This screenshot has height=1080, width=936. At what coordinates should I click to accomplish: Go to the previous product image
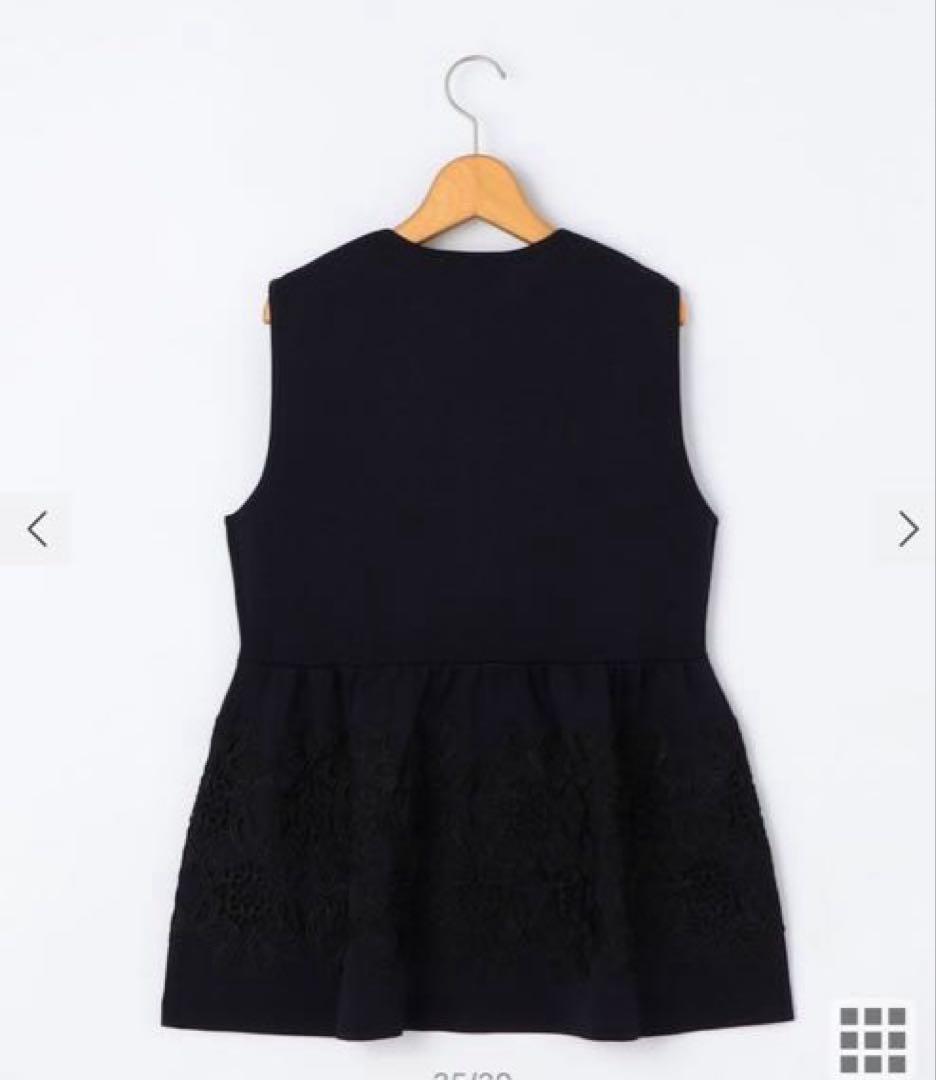point(37,529)
